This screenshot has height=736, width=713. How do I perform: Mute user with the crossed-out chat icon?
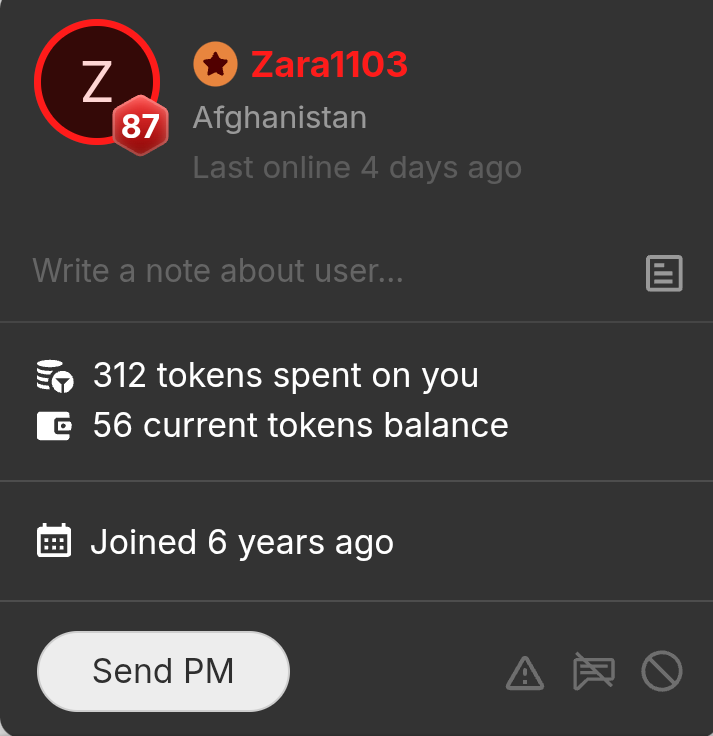593,672
